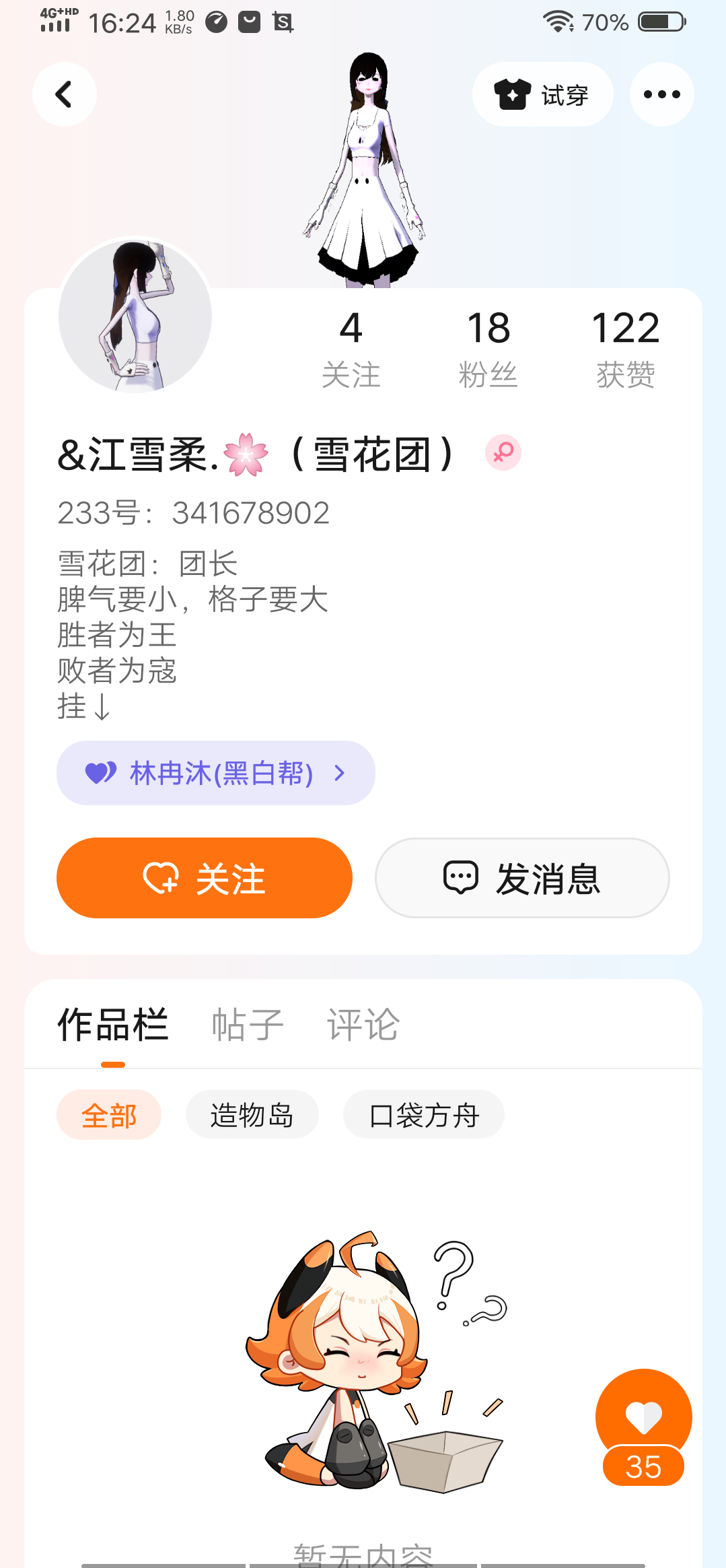Go back using the back arrow
The height and width of the screenshot is (1568, 726).
[x=65, y=94]
